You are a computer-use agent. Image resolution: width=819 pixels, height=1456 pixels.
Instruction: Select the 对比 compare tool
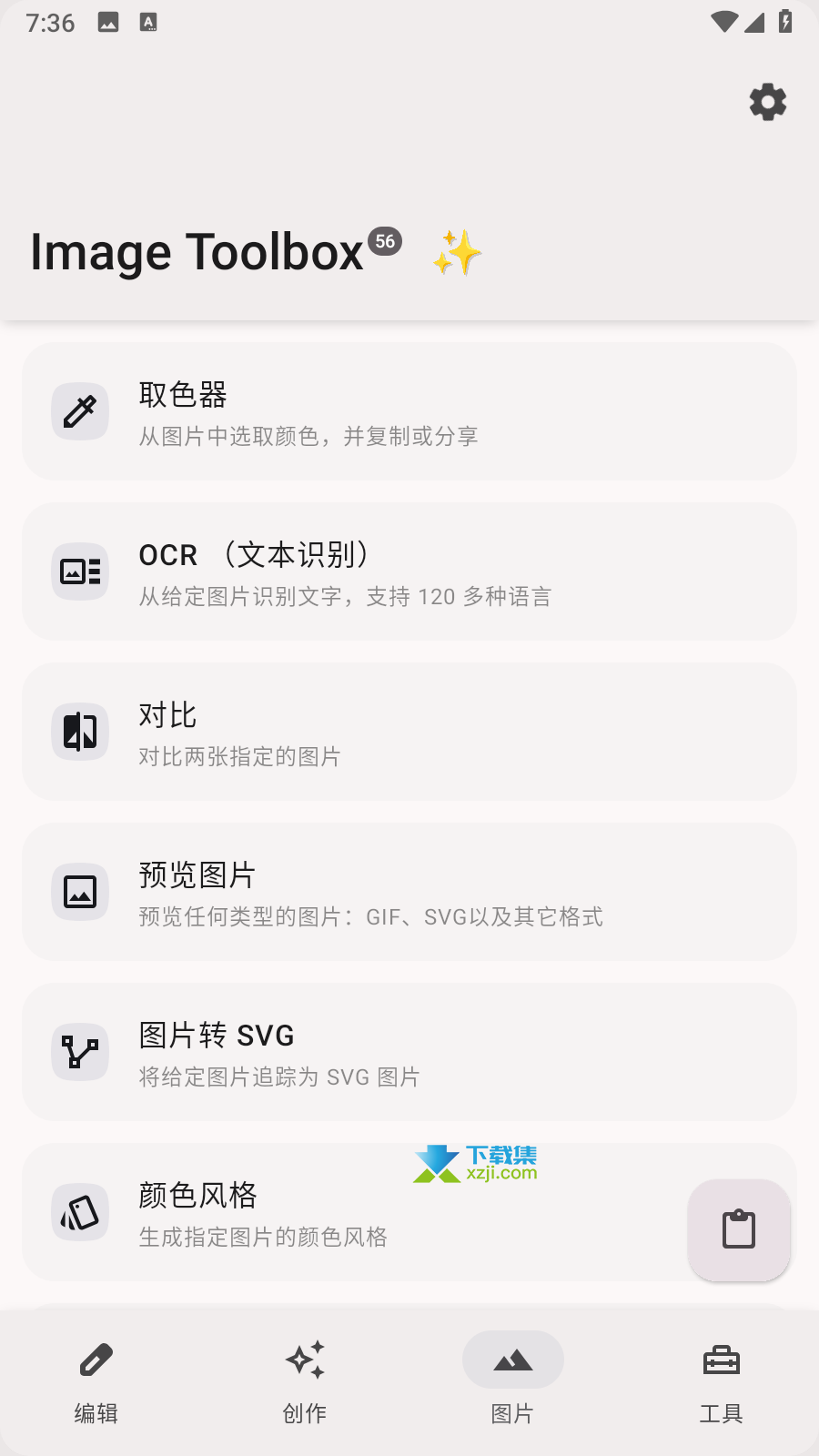(409, 732)
